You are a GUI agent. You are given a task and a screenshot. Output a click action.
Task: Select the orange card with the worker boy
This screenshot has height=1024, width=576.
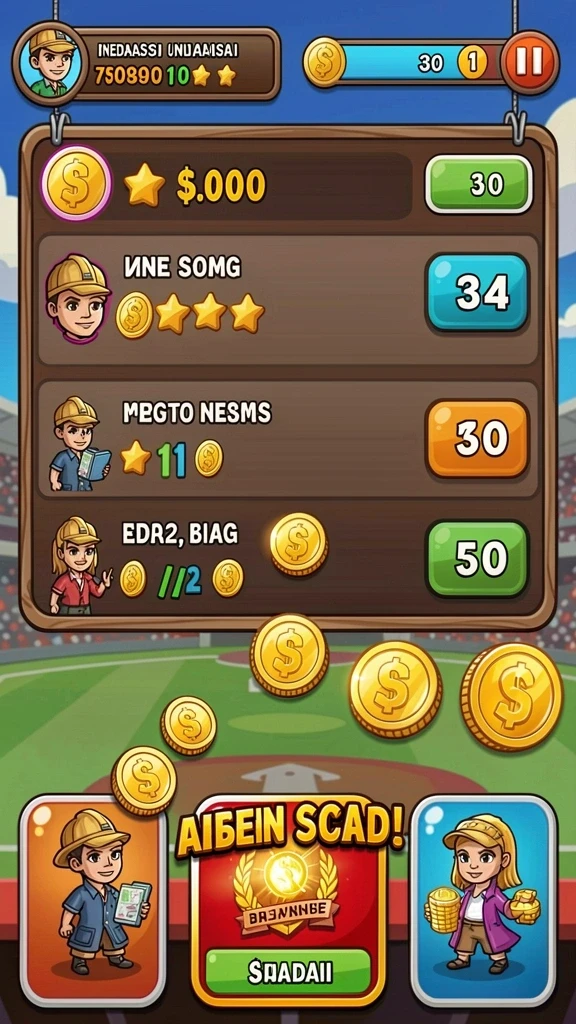point(93,901)
